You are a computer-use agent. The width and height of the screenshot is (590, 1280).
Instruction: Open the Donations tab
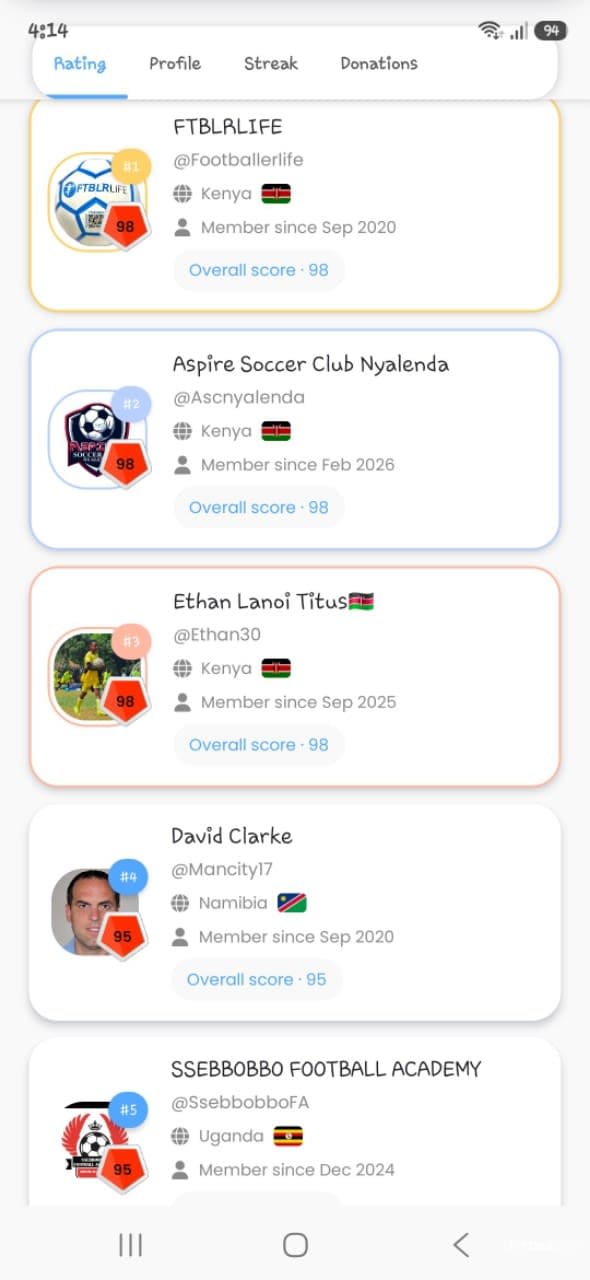[379, 63]
